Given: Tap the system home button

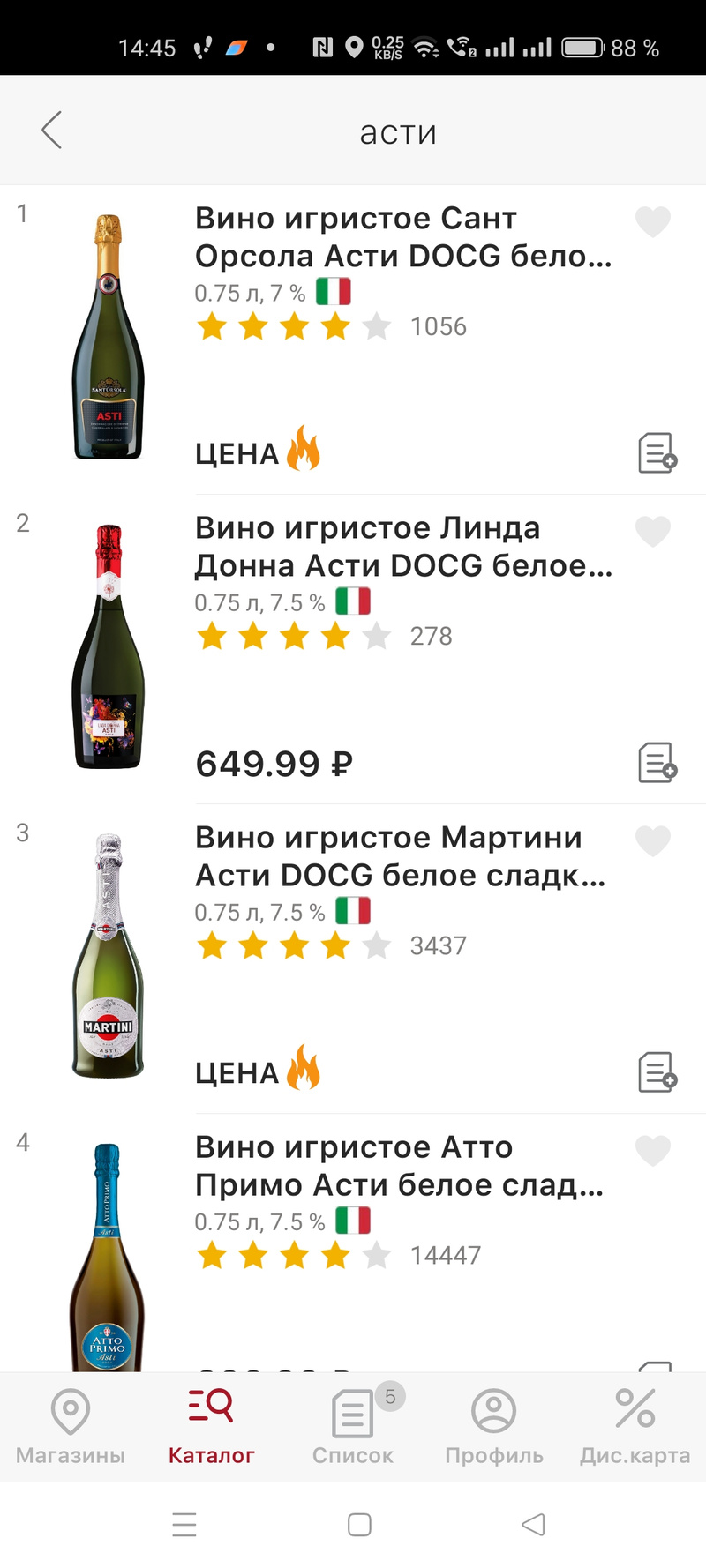Looking at the screenshot, I should (x=359, y=1525).
